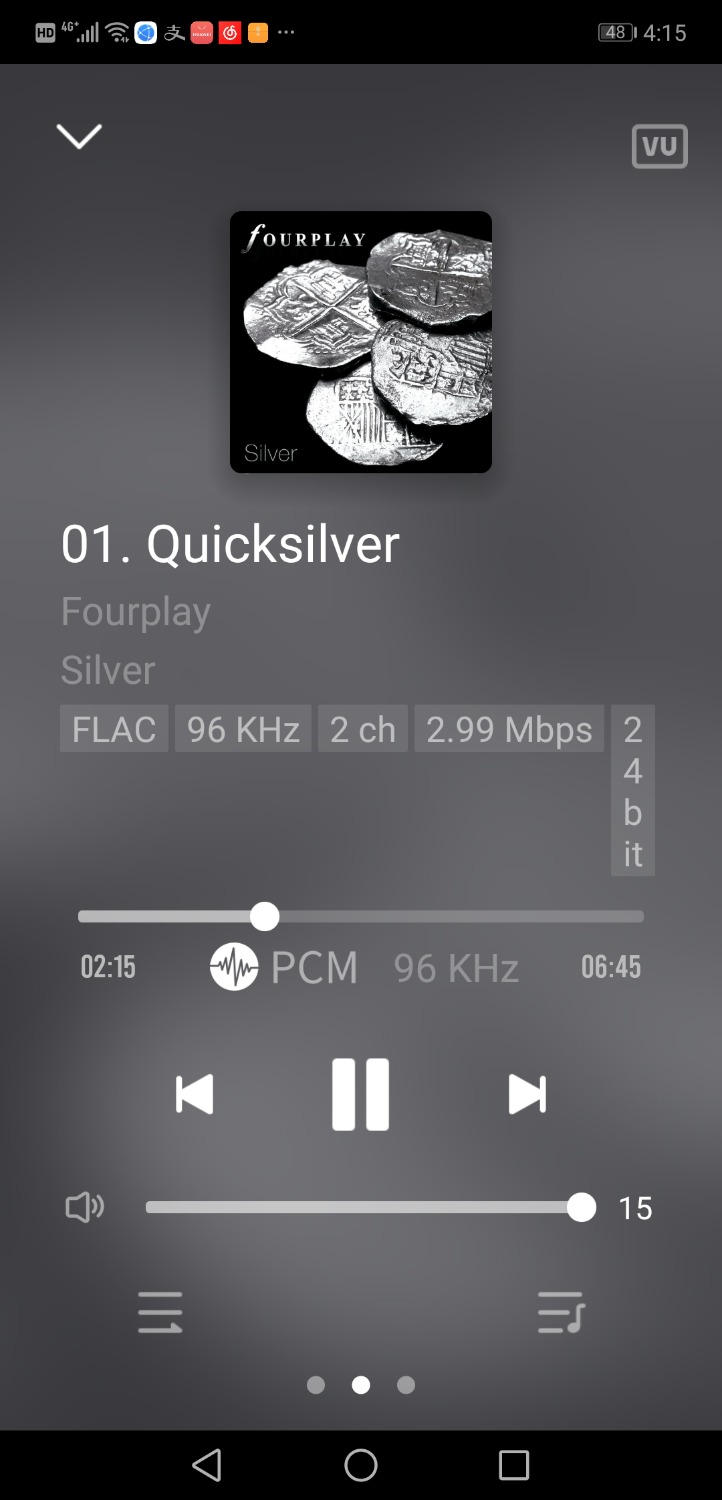
Task: Go to the third page indicator dot
Action: point(406,1385)
